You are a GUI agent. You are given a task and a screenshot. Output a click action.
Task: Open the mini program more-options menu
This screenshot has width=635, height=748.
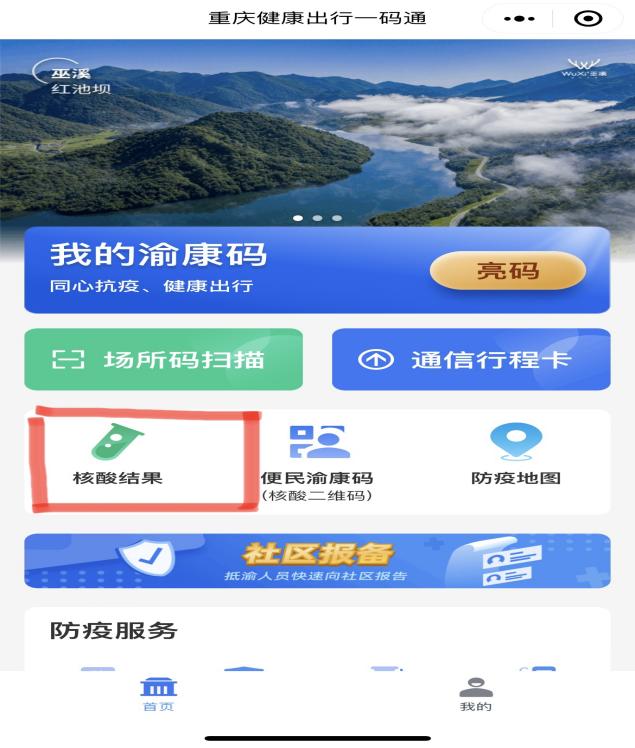point(520,19)
